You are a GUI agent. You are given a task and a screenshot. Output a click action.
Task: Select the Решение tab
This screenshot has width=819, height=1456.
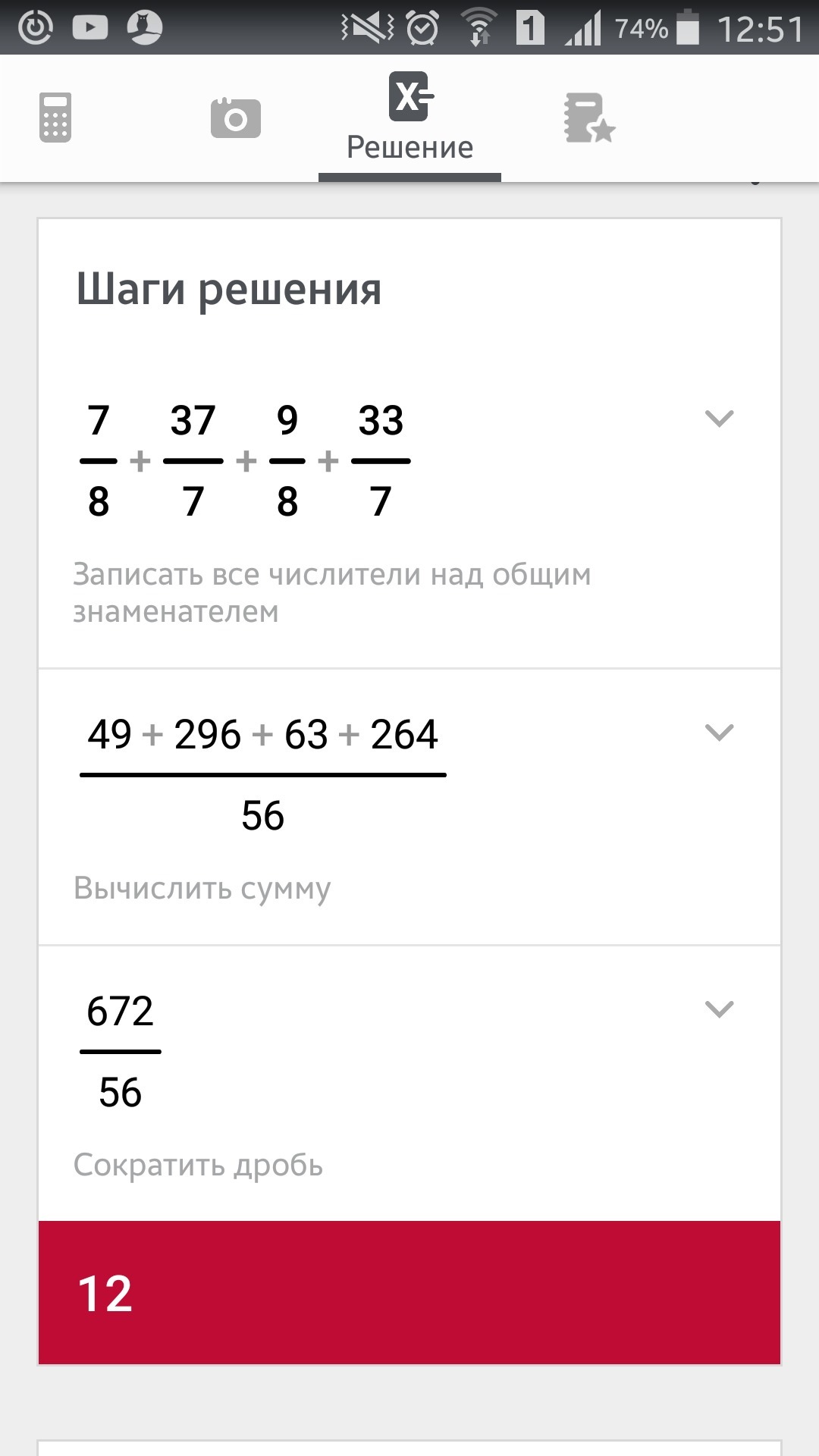[409, 118]
